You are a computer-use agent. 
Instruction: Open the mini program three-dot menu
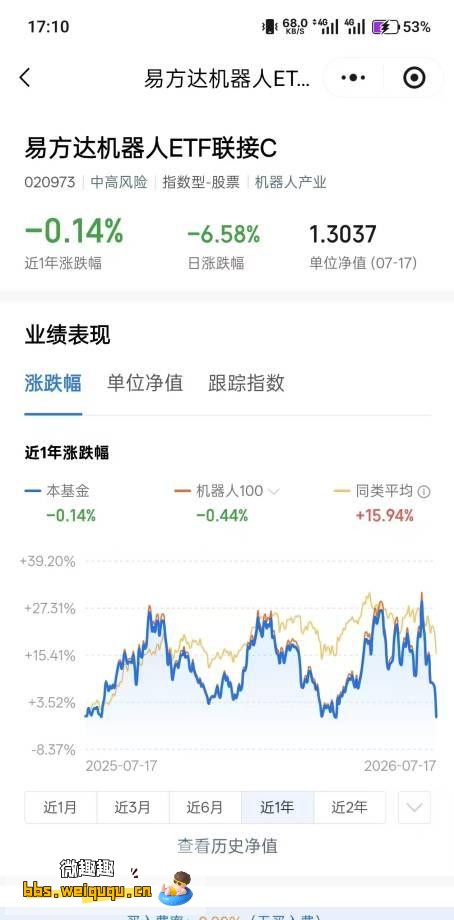click(x=353, y=77)
